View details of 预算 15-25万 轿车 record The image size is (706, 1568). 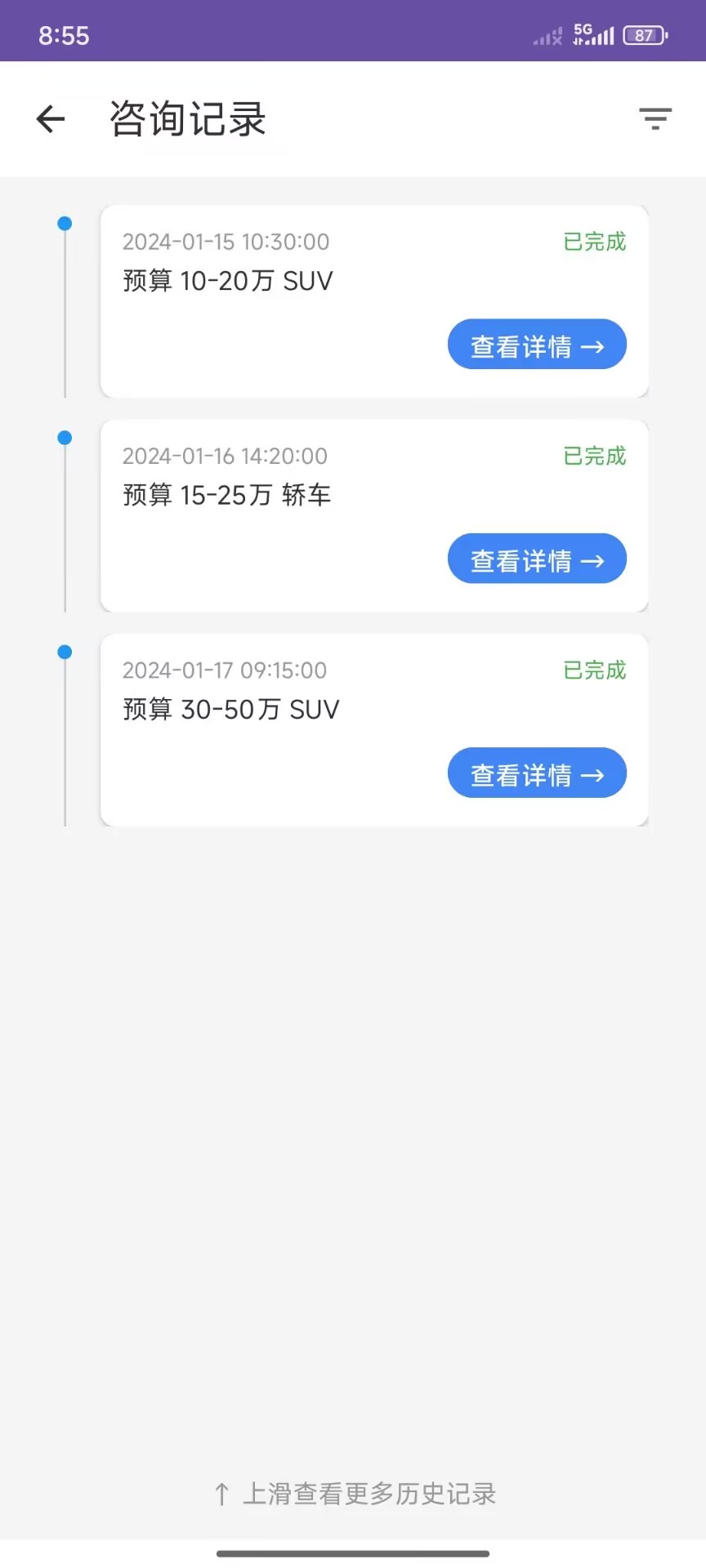[x=537, y=559]
